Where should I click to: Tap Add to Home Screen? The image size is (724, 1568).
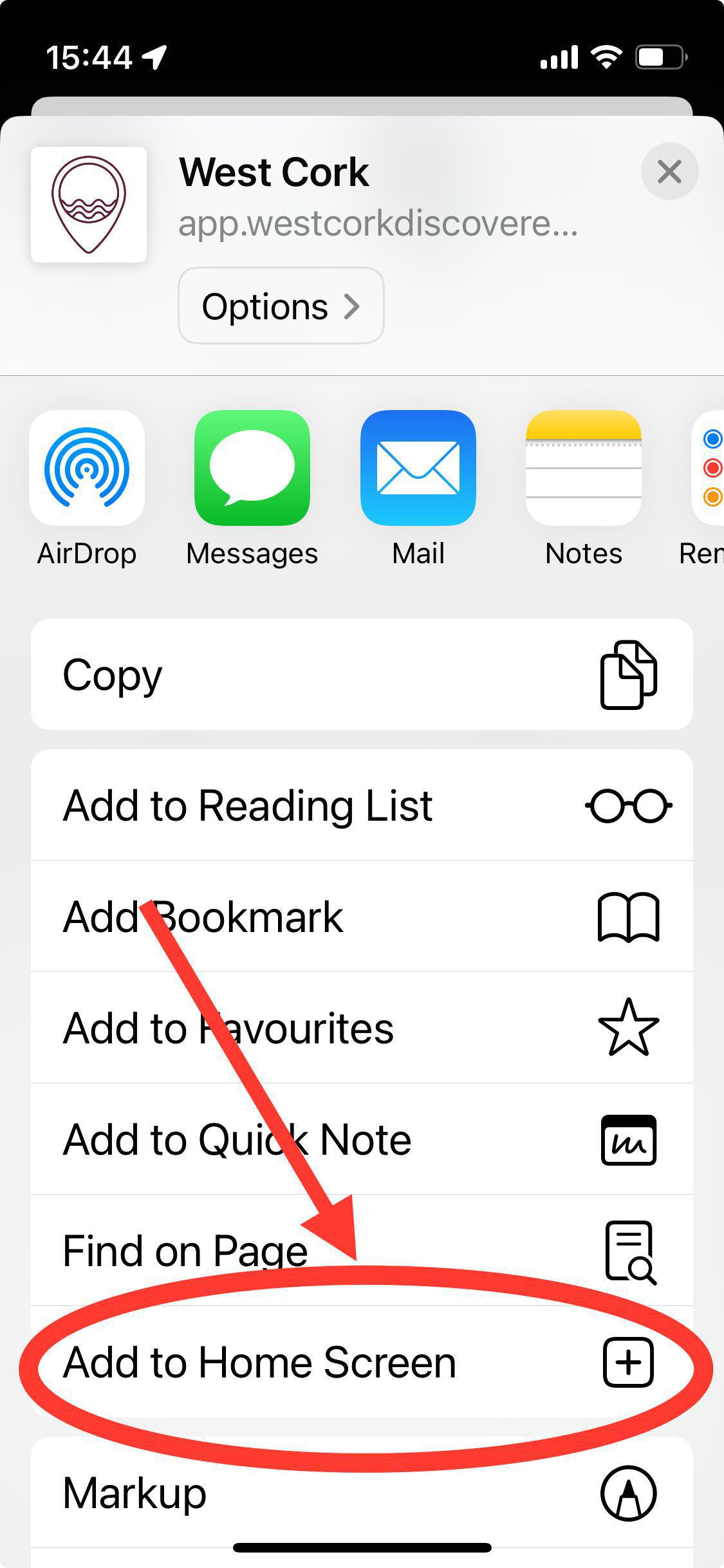(259, 1361)
